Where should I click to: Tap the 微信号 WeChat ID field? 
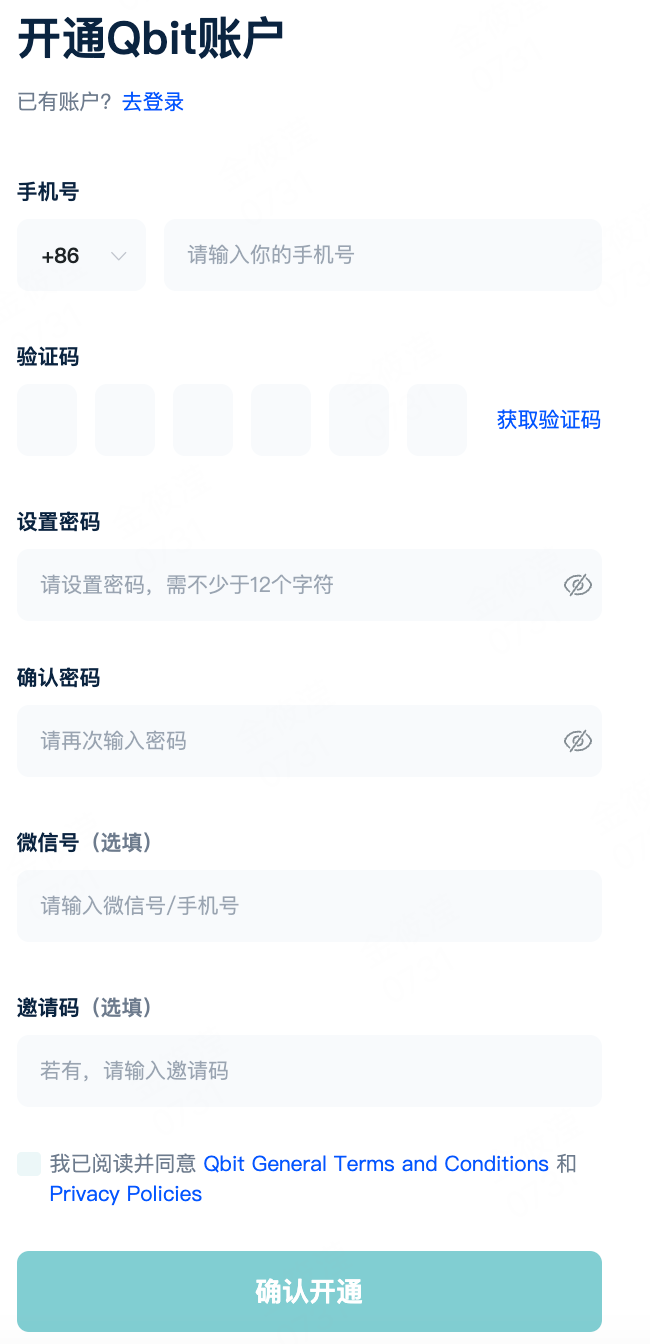[309, 906]
